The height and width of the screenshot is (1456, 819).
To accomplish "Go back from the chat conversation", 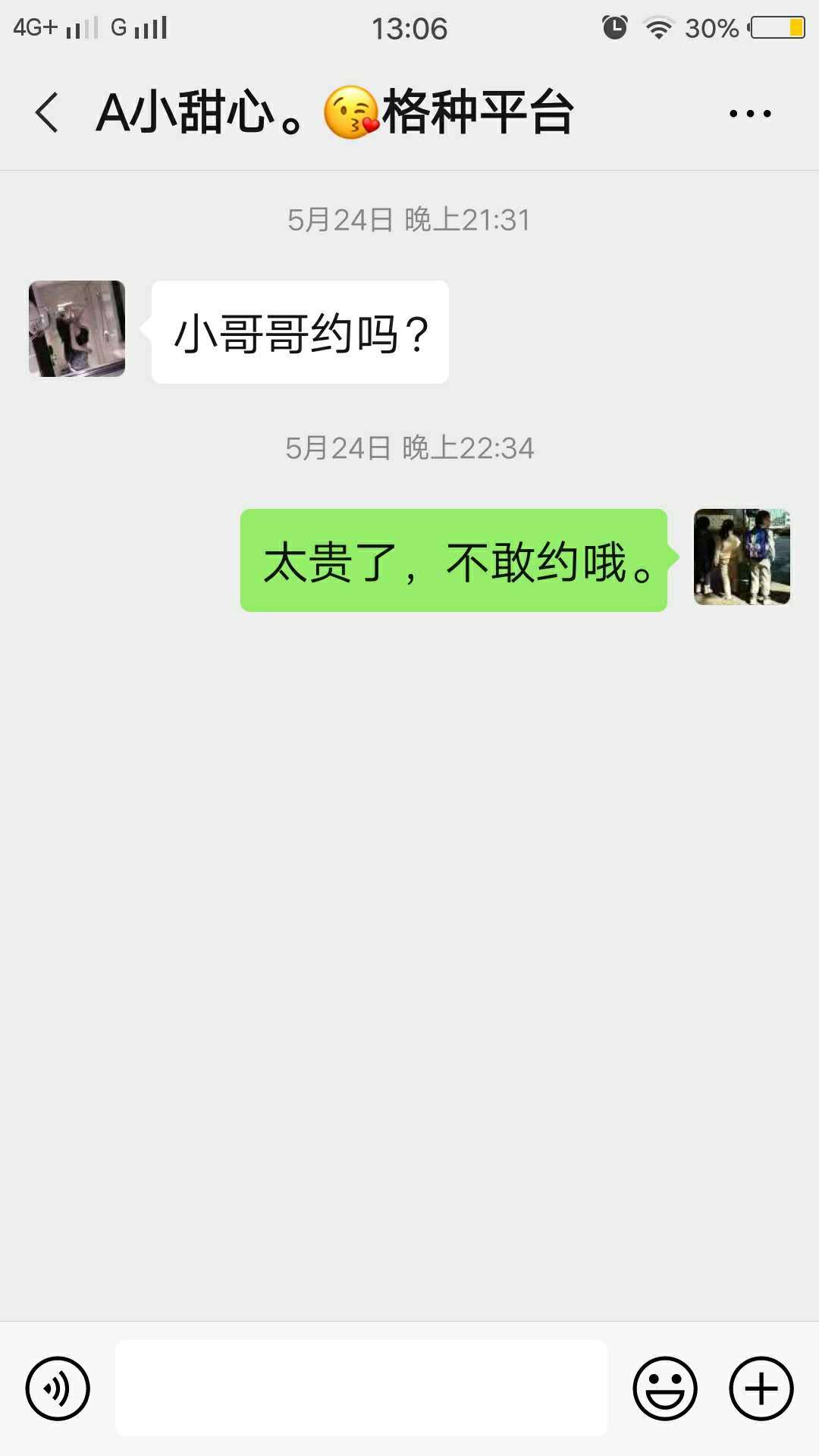I will [x=47, y=113].
